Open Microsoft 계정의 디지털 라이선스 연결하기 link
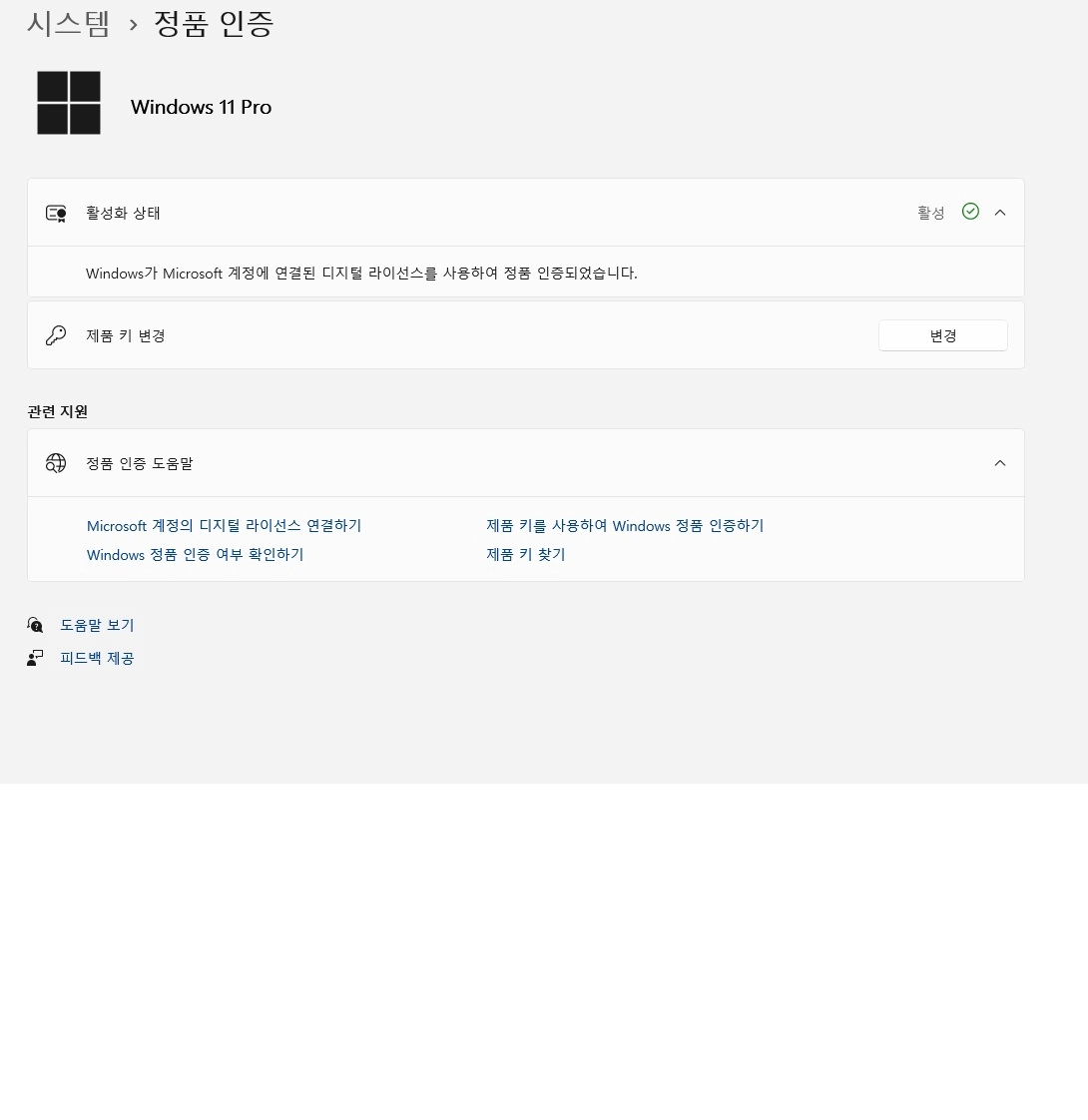 click(x=224, y=525)
